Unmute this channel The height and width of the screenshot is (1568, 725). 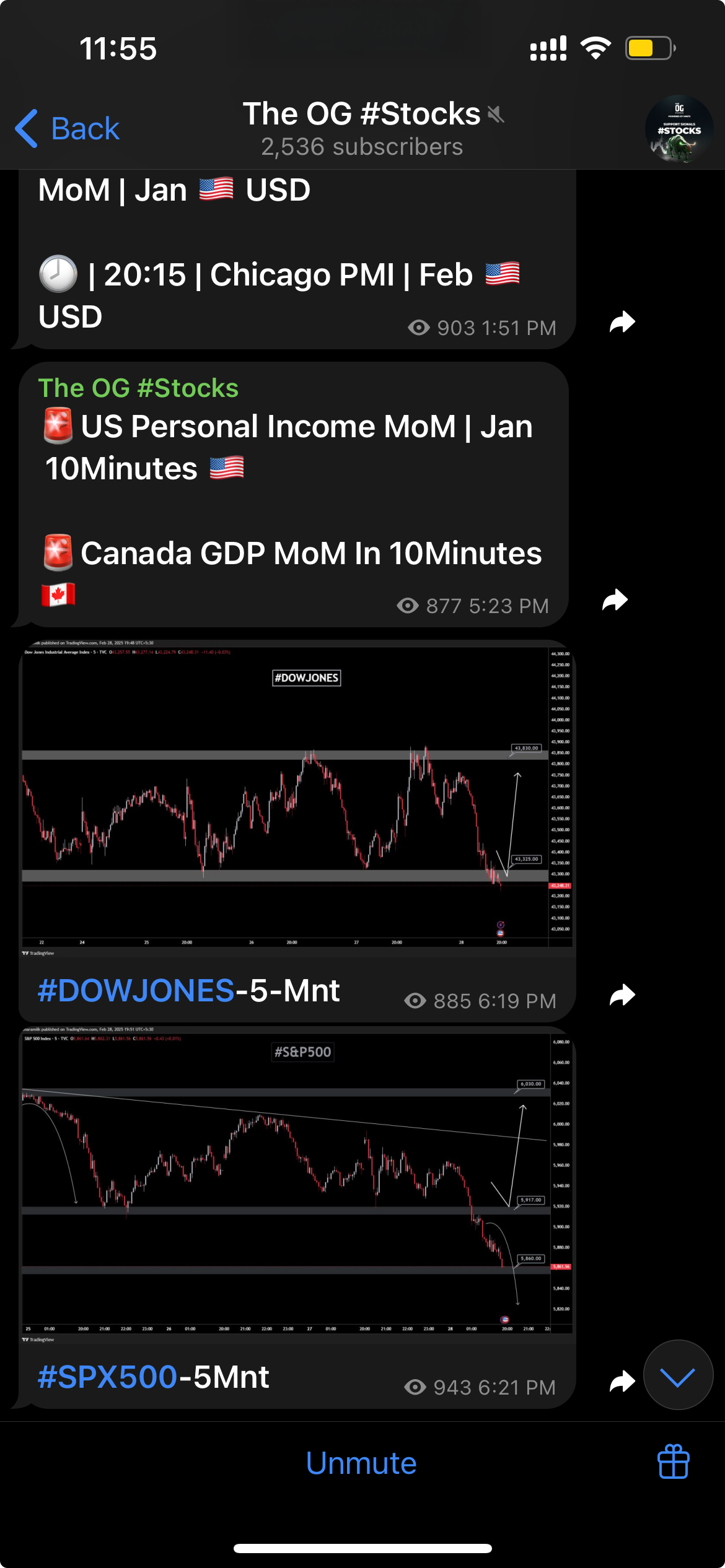point(361,1463)
